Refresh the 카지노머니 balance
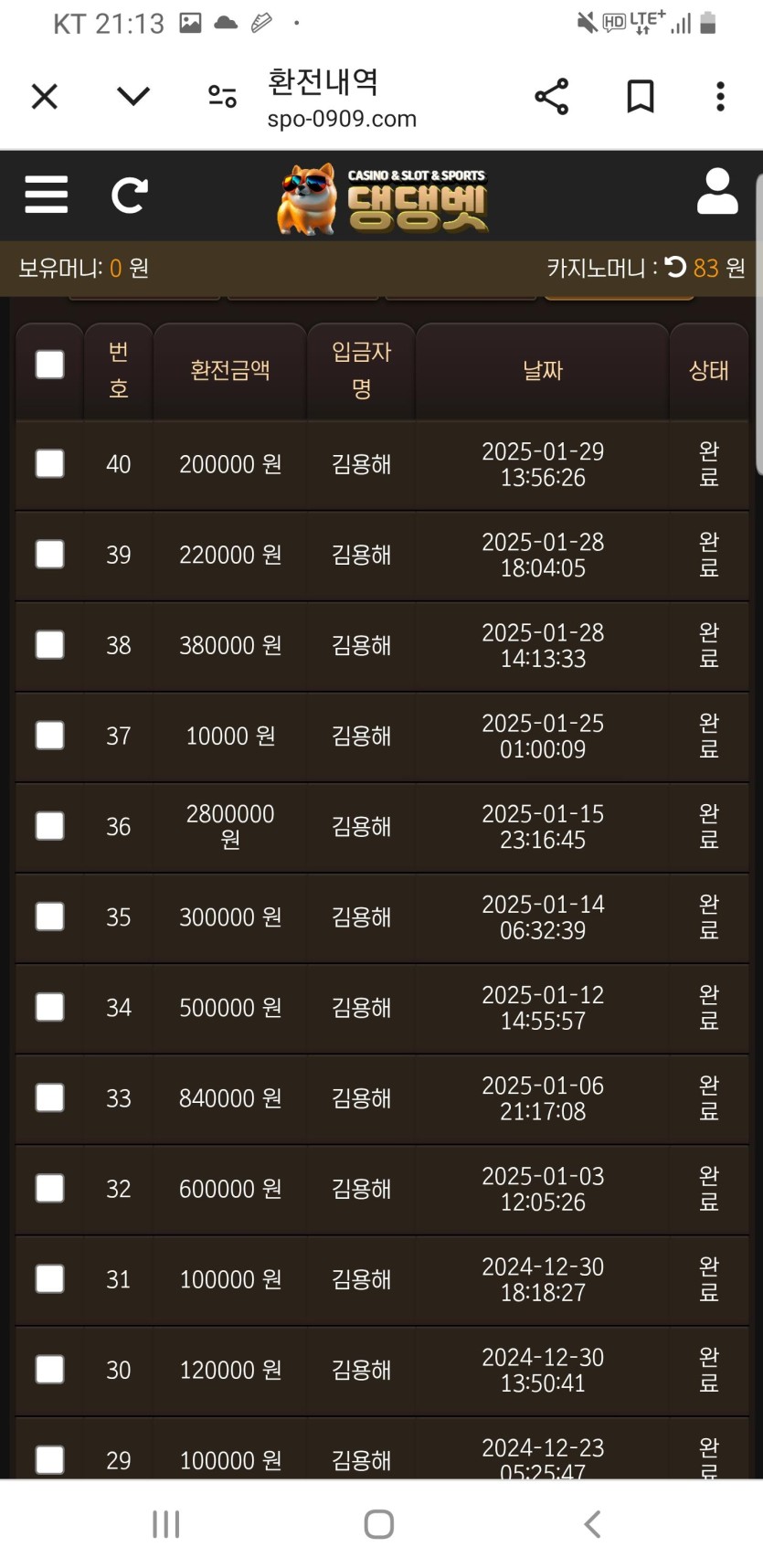Viewport: 763px width, 1568px height. 675,267
